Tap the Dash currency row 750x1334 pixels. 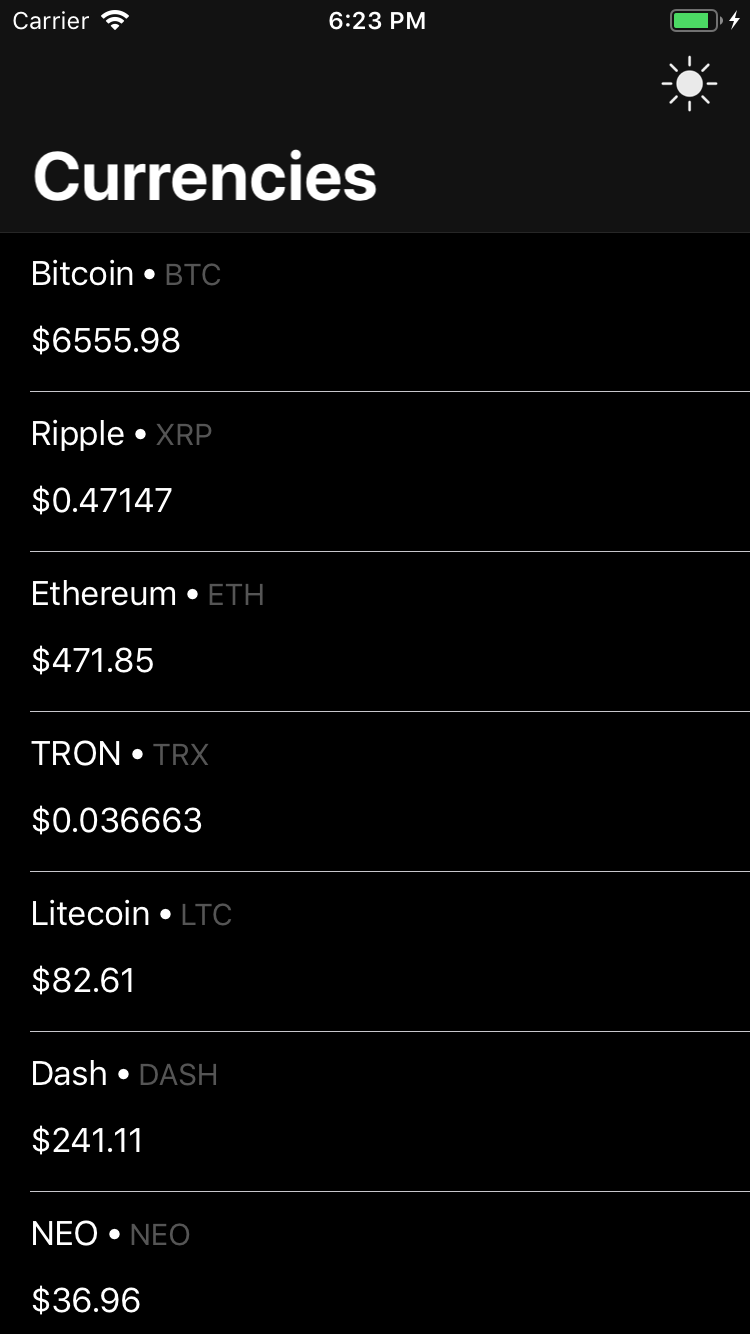coord(375,1112)
